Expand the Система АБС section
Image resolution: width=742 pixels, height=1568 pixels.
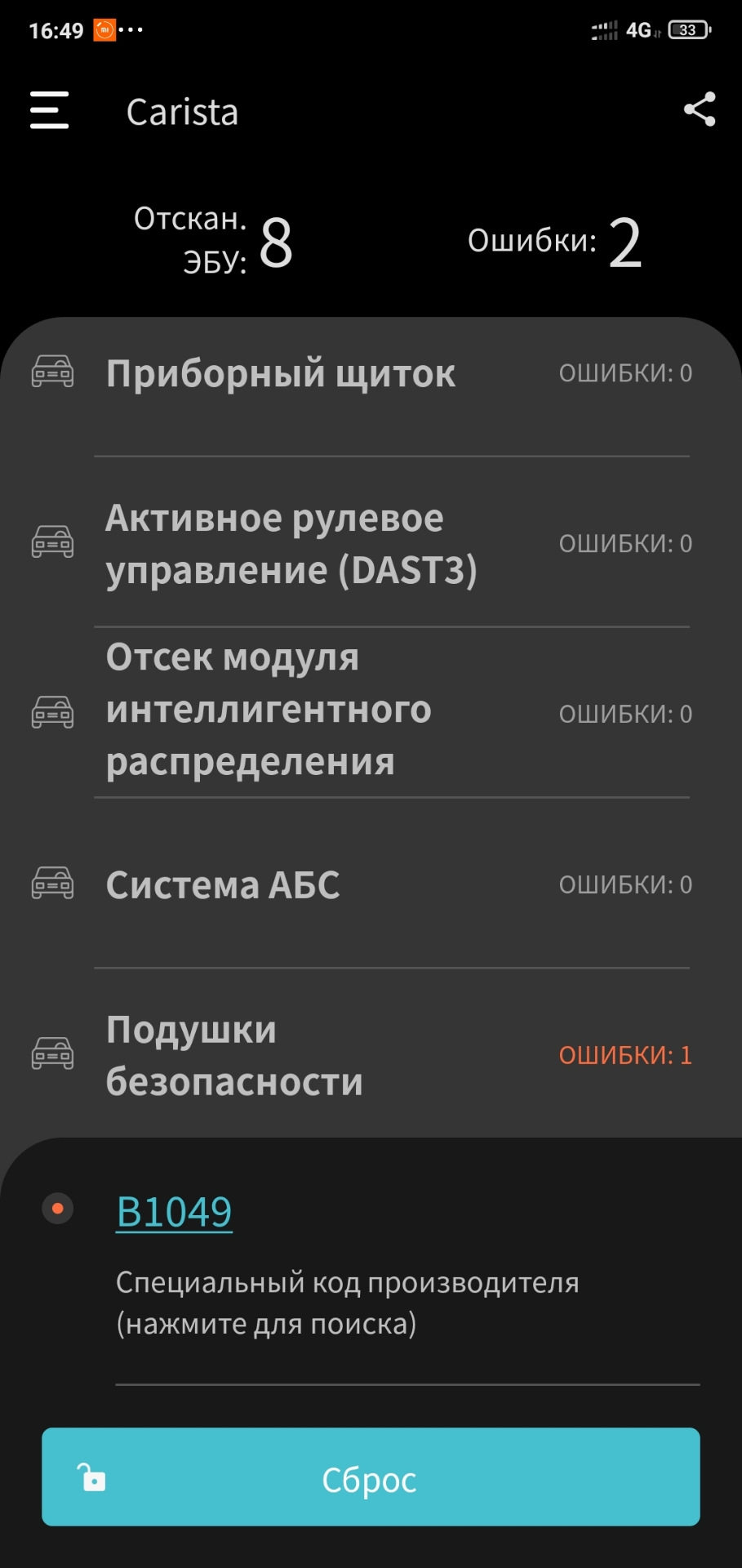point(224,884)
